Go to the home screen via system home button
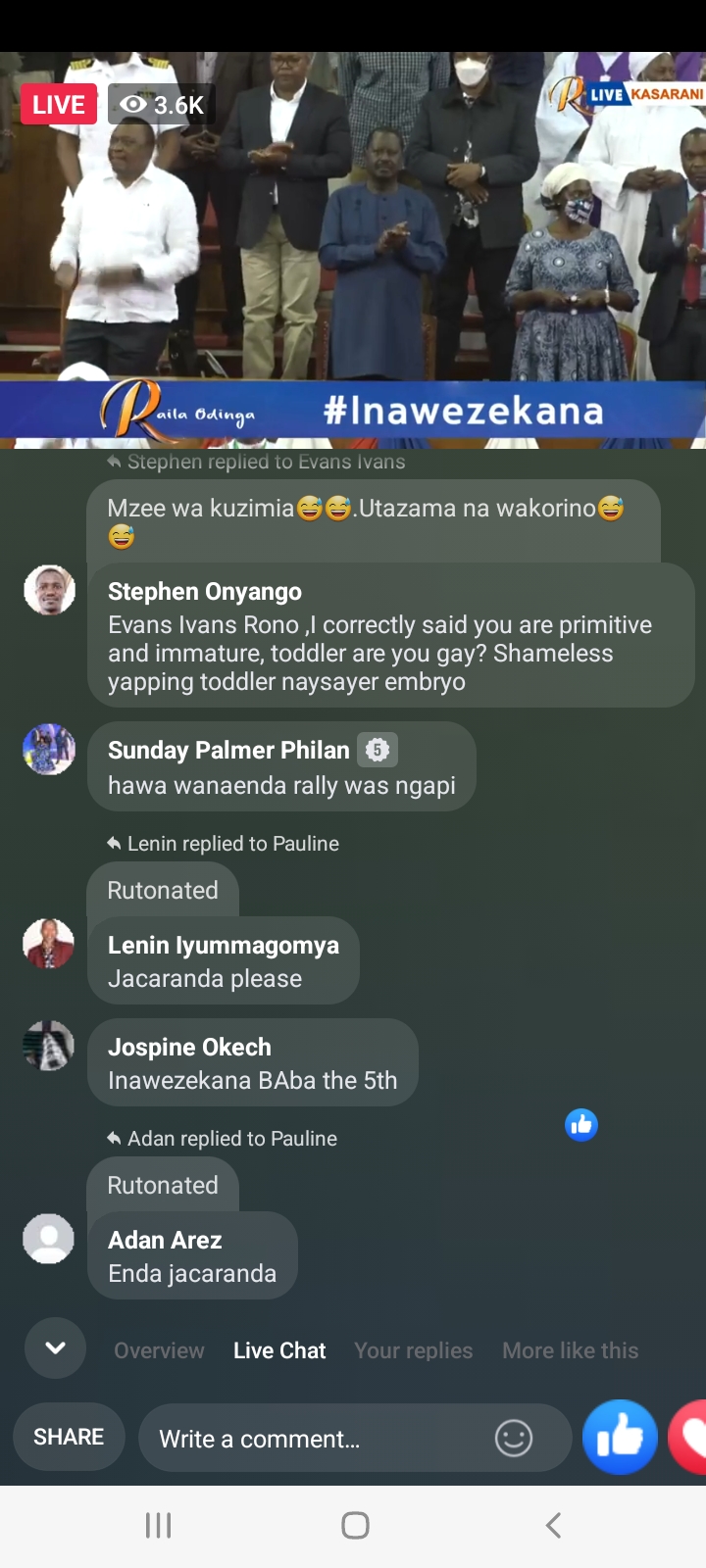Viewport: 706px width, 1568px height. [355, 1525]
